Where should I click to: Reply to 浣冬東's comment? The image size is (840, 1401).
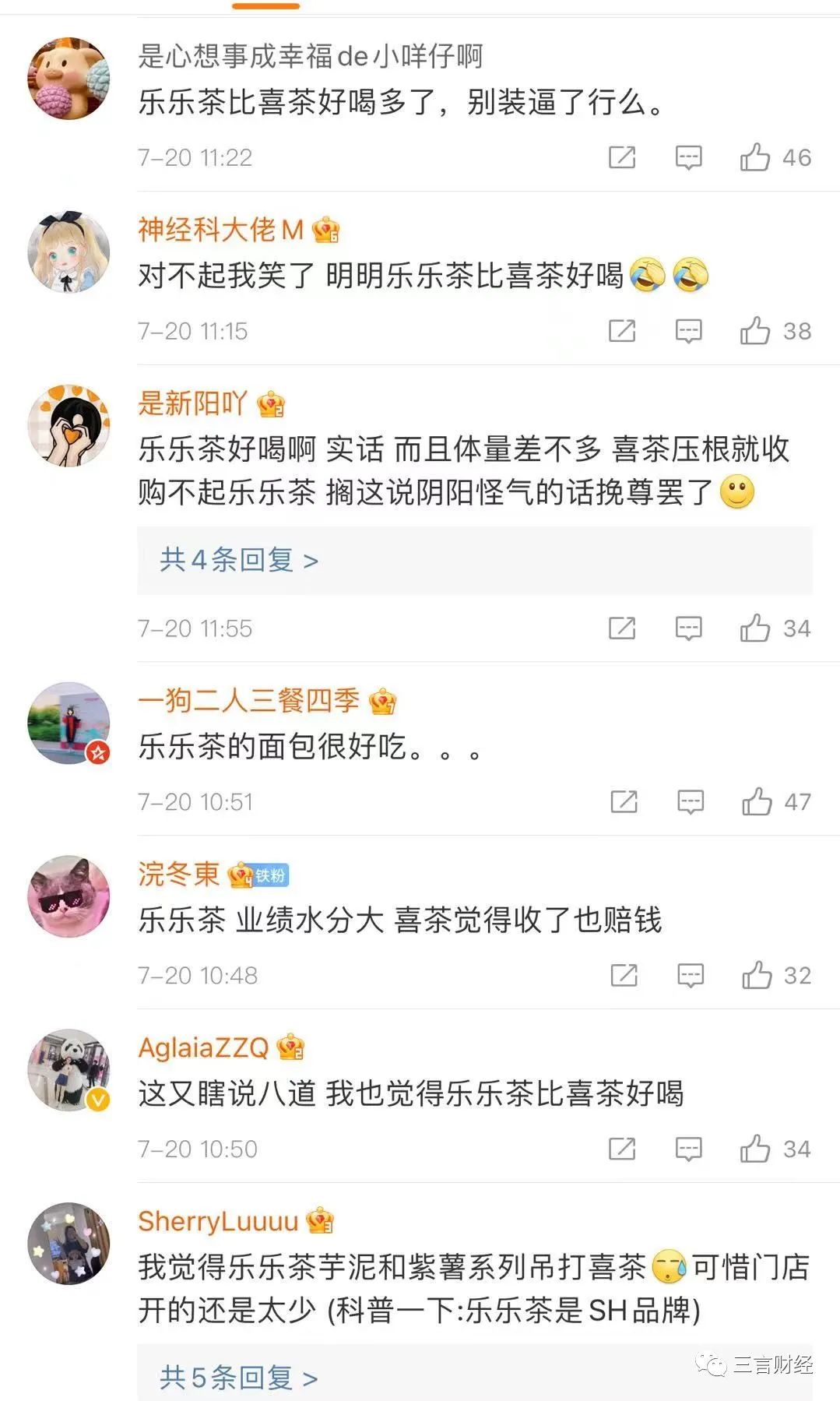point(691,976)
